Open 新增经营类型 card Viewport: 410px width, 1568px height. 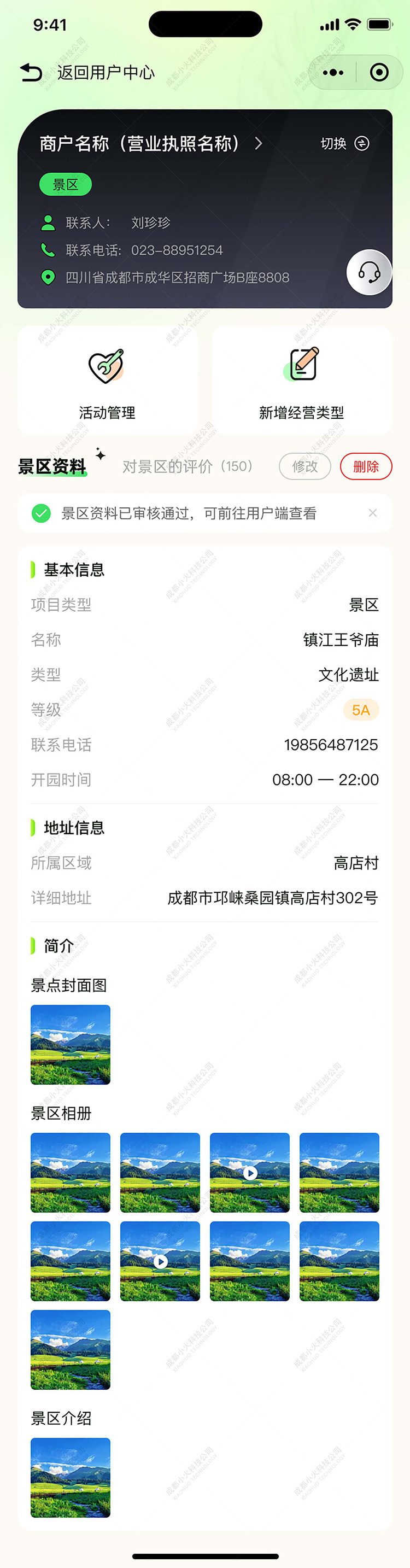click(302, 380)
